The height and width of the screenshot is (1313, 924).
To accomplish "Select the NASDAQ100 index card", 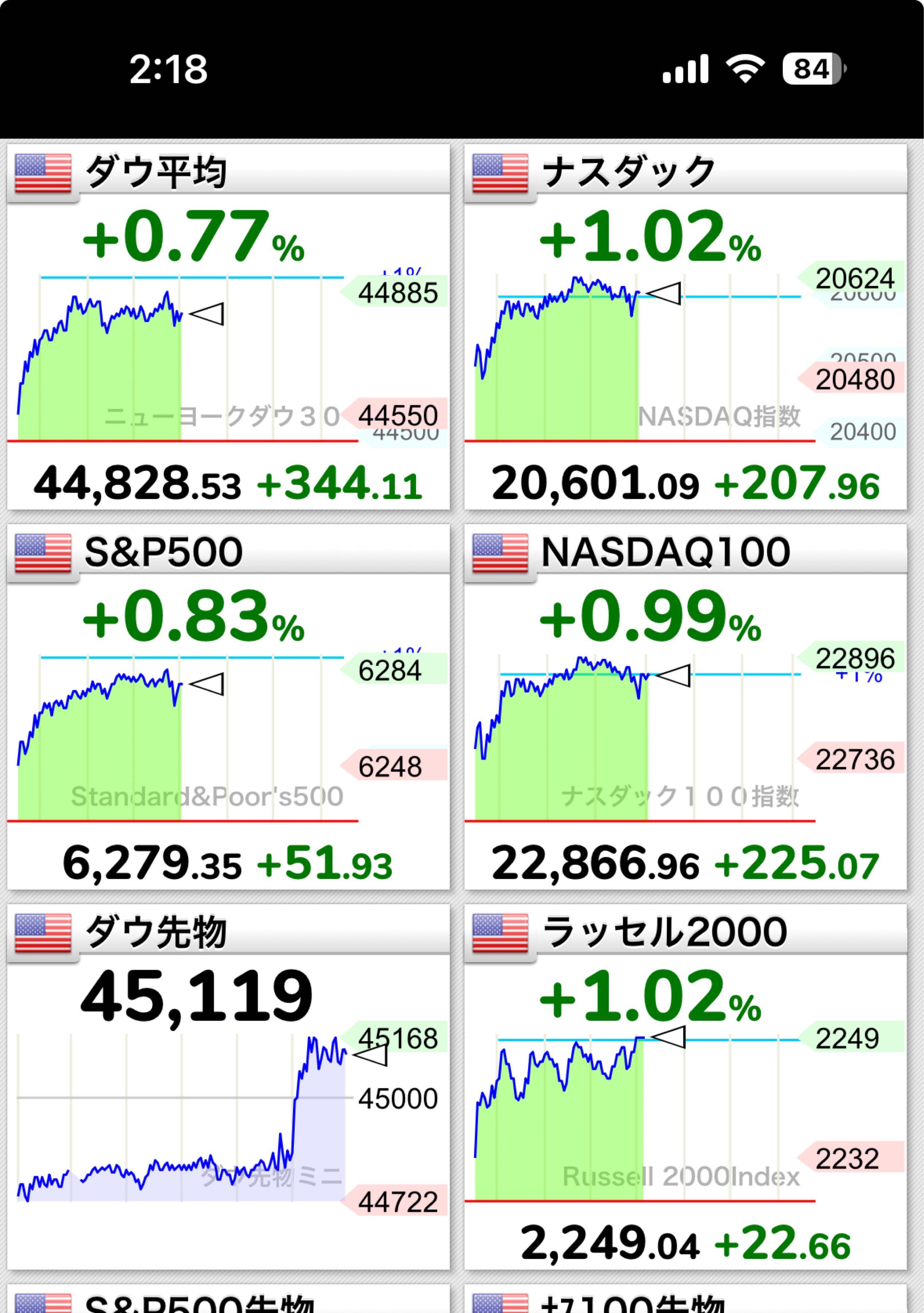I will click(685, 707).
